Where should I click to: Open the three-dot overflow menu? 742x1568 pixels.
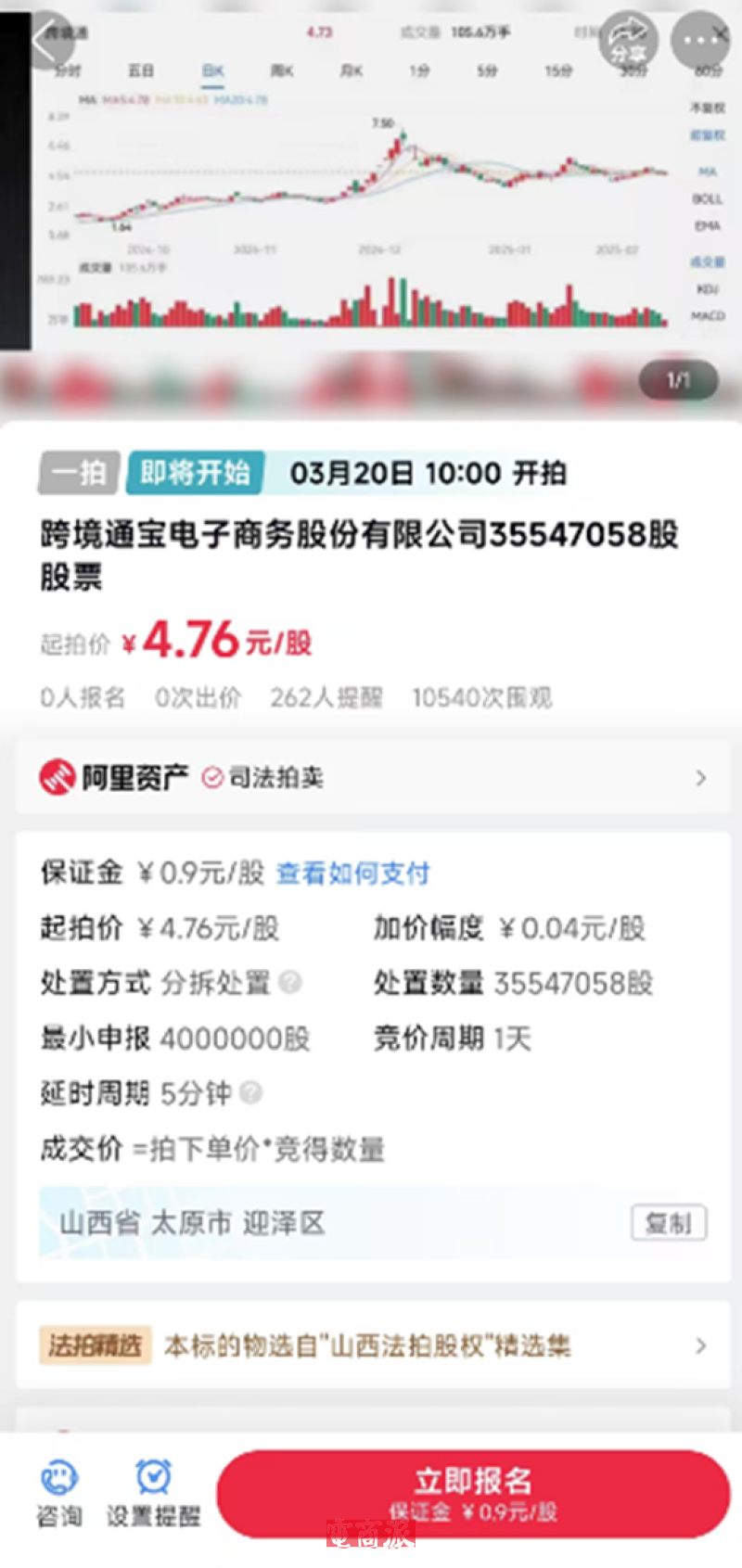coord(700,40)
